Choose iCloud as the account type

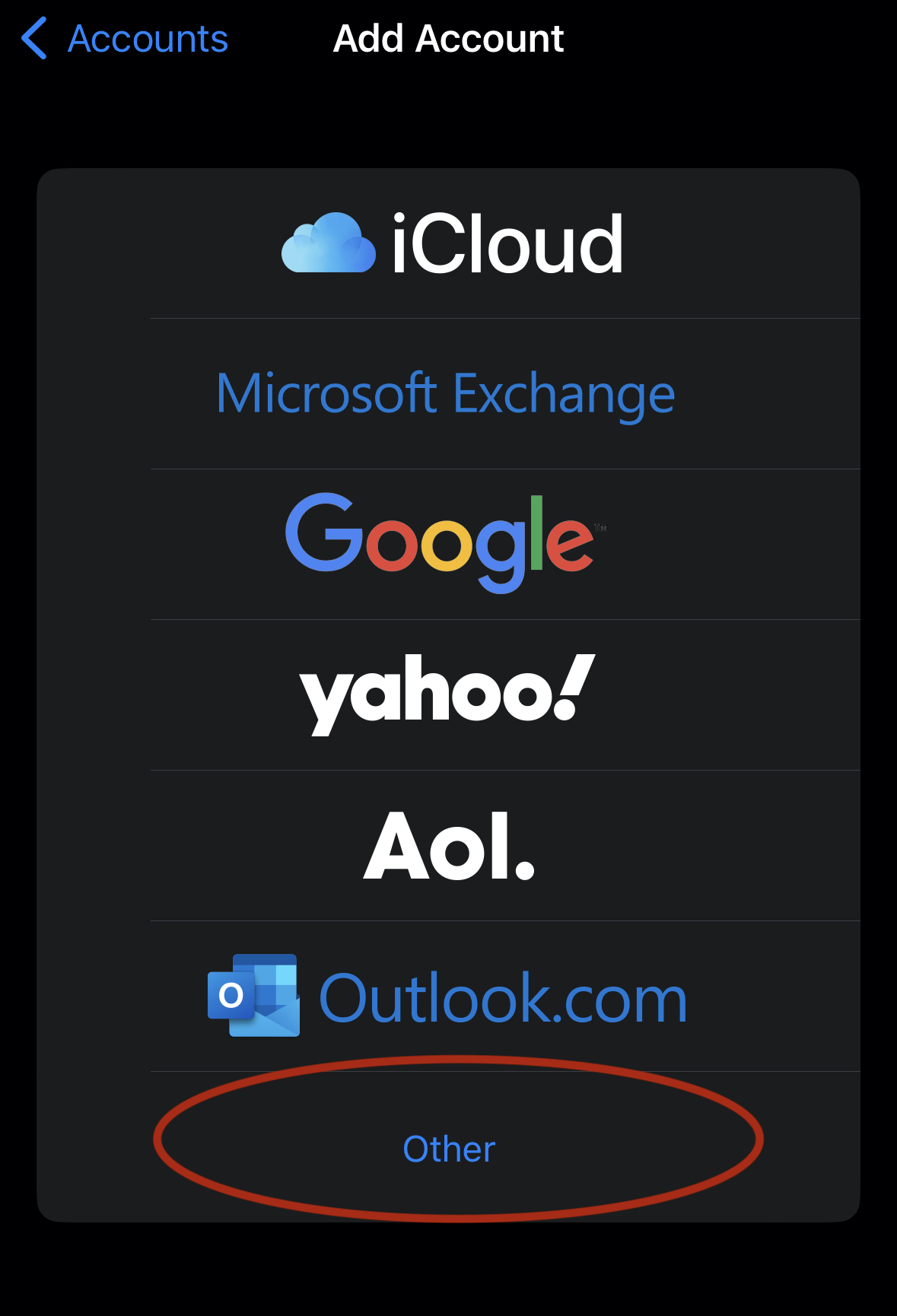coord(452,243)
